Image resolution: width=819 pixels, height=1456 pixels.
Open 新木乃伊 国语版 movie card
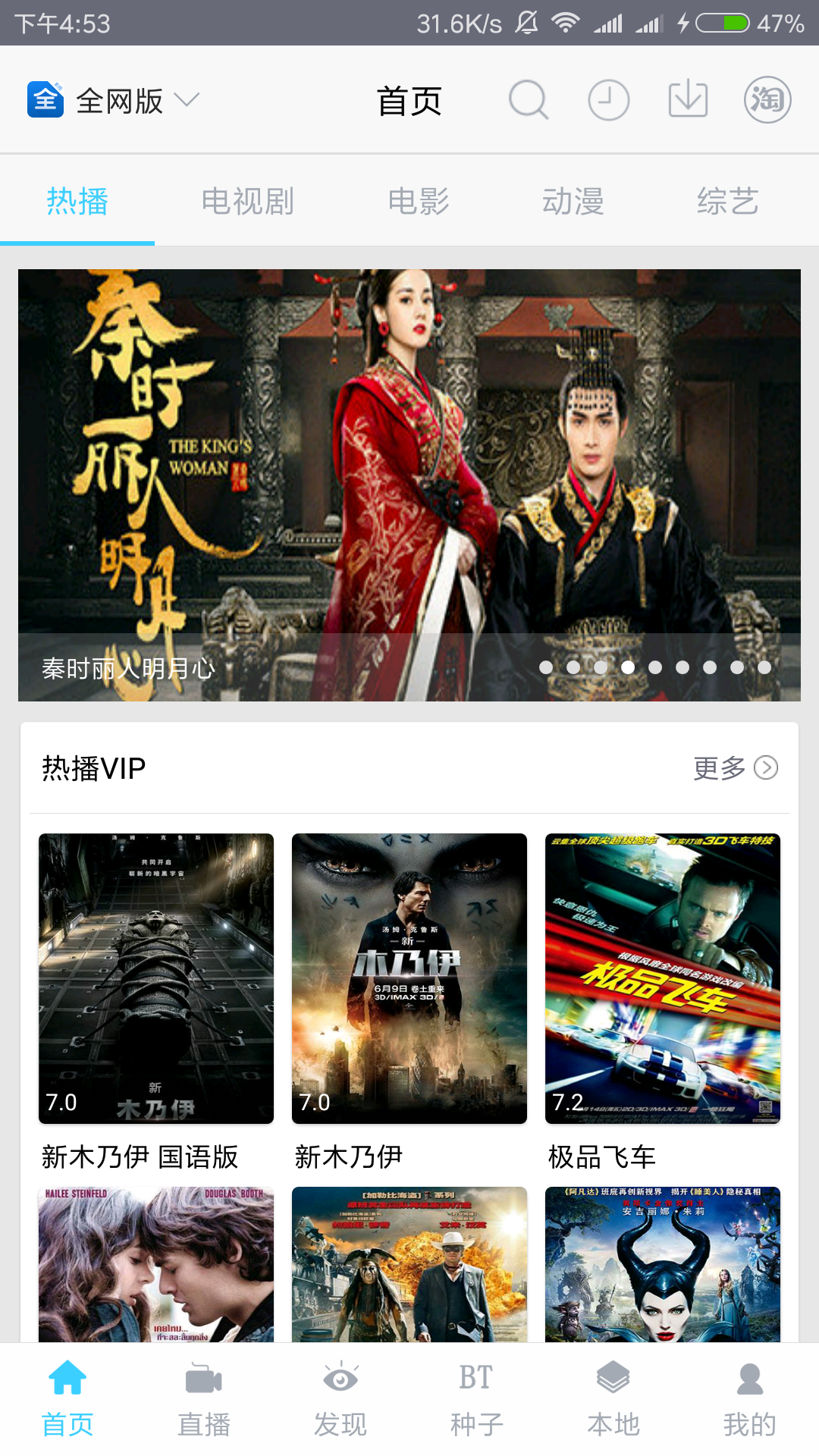tap(156, 978)
